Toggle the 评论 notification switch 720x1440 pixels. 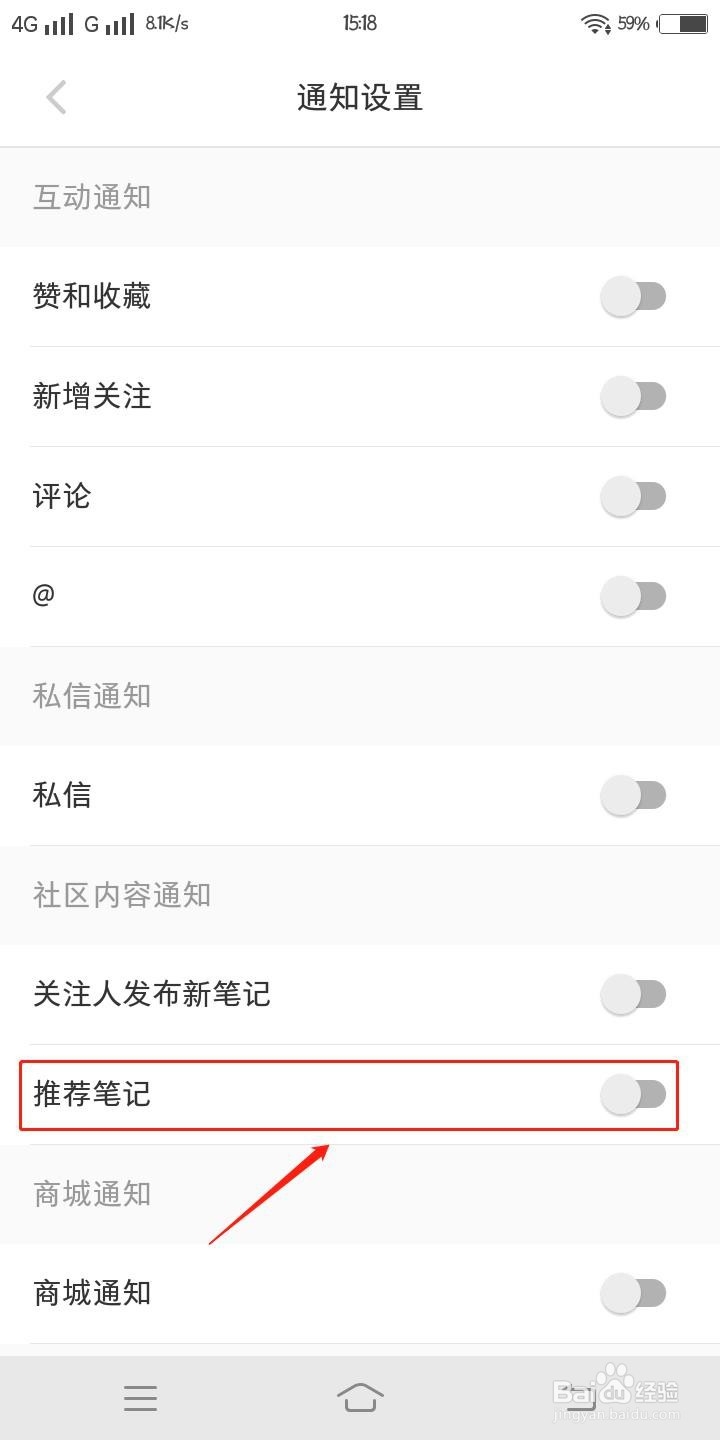(x=634, y=496)
